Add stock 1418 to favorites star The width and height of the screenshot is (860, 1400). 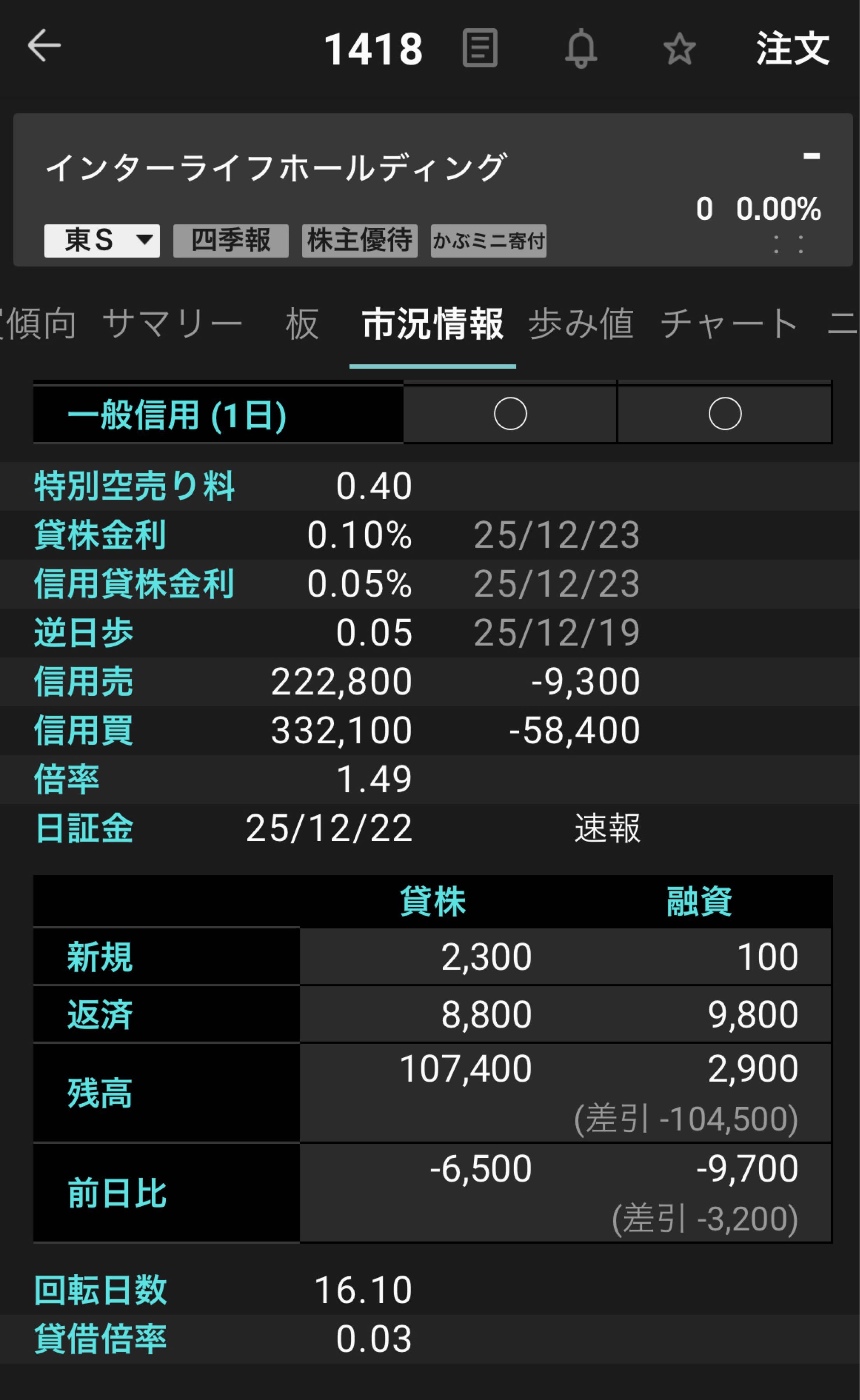click(679, 49)
